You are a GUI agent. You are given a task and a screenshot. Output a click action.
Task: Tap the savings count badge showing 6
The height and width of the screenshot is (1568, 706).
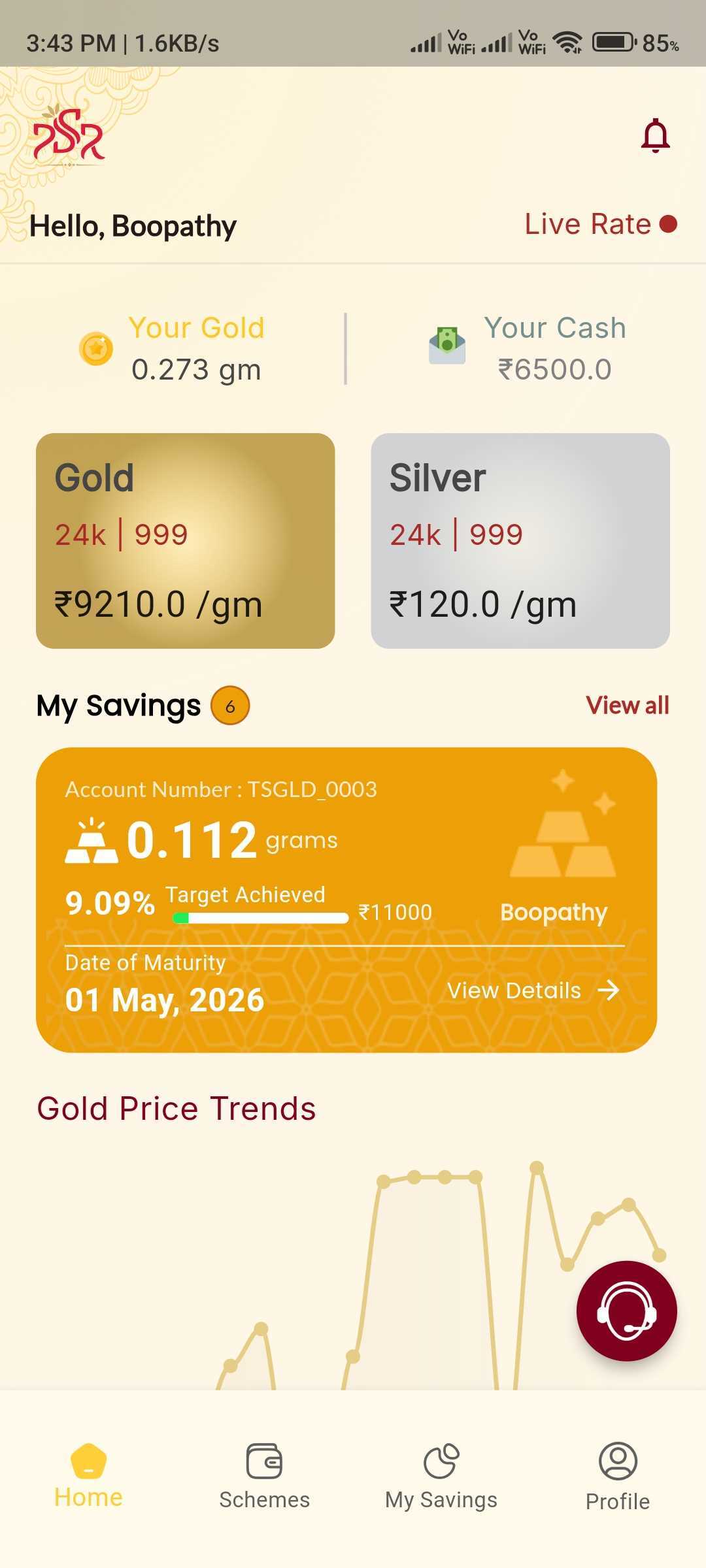click(x=230, y=704)
